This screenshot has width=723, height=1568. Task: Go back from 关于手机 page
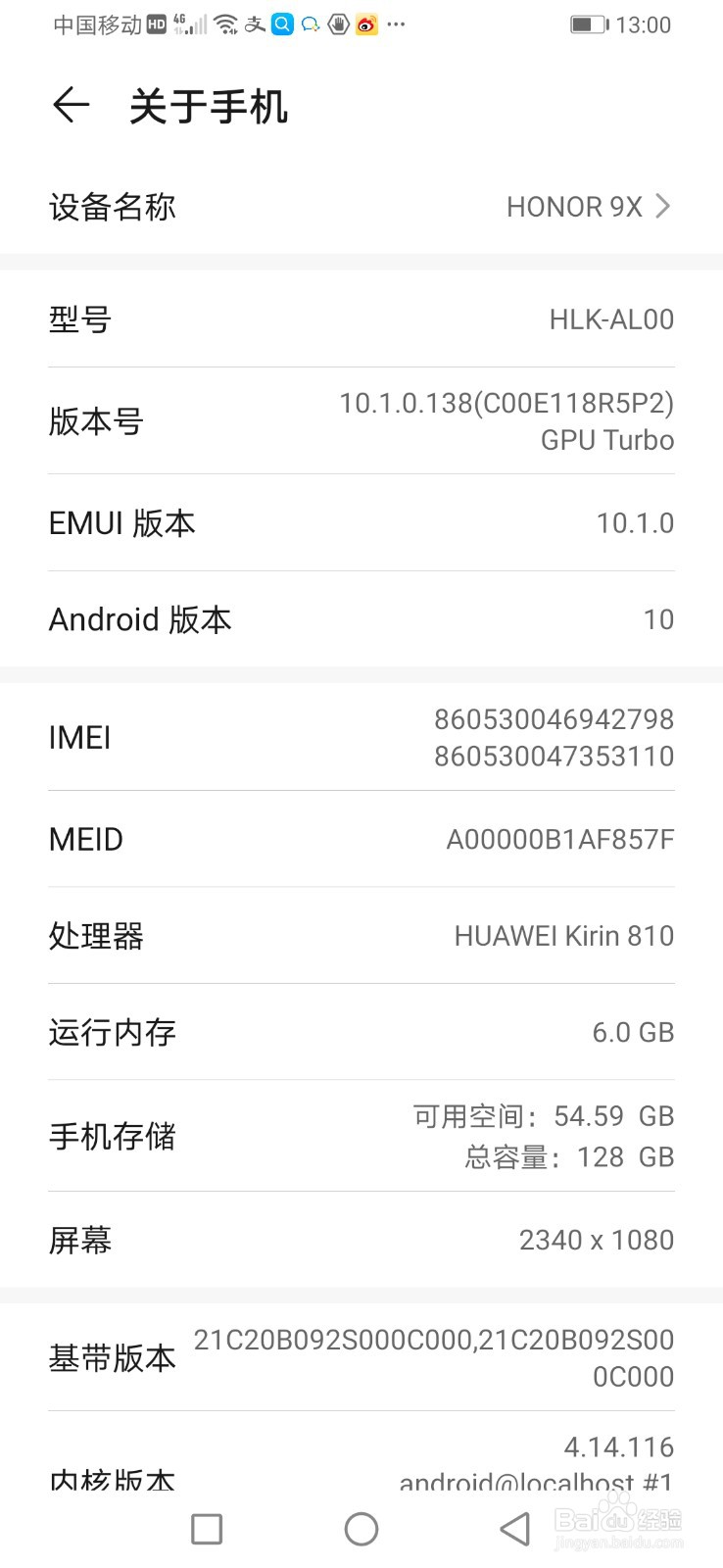pyautogui.click(x=71, y=105)
